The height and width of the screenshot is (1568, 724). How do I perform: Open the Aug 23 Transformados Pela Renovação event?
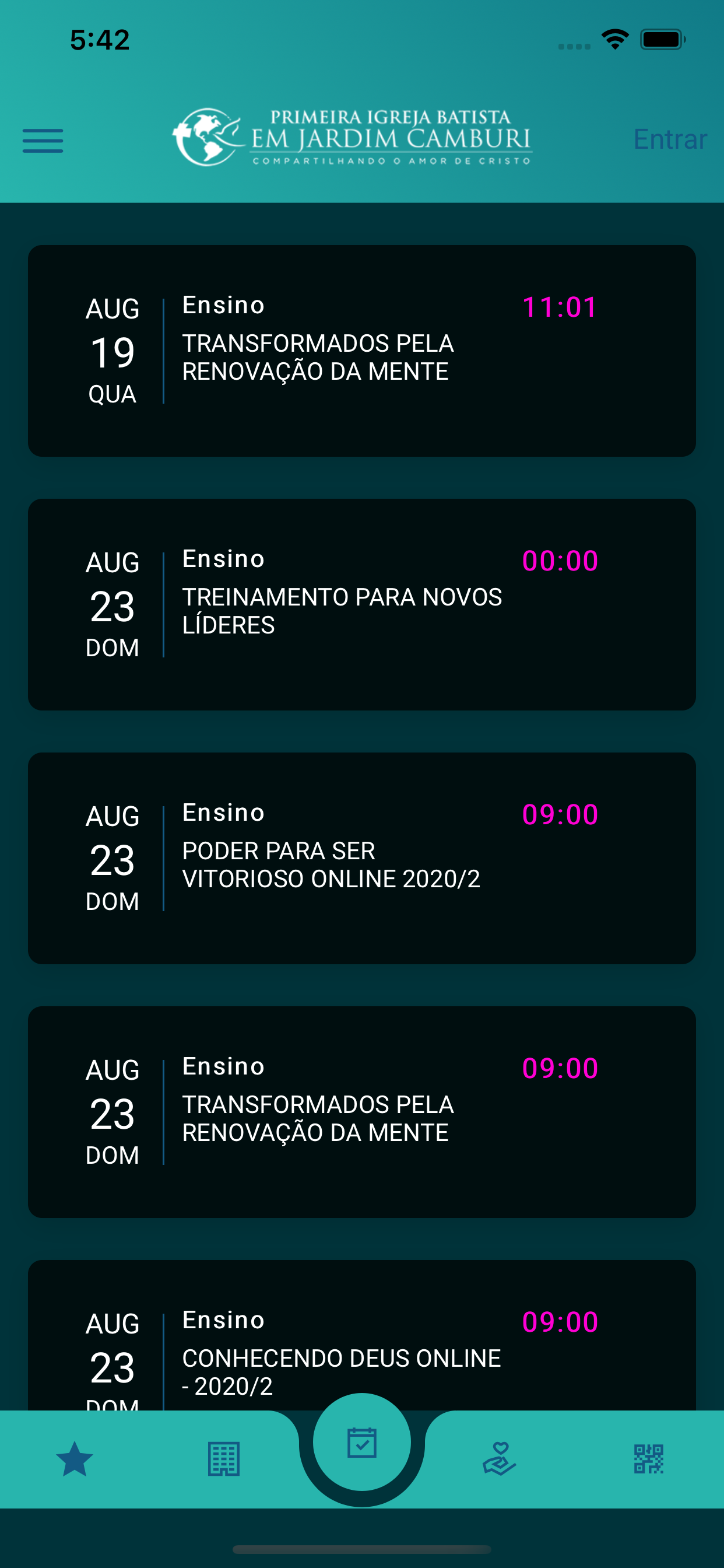pyautogui.click(x=362, y=1112)
